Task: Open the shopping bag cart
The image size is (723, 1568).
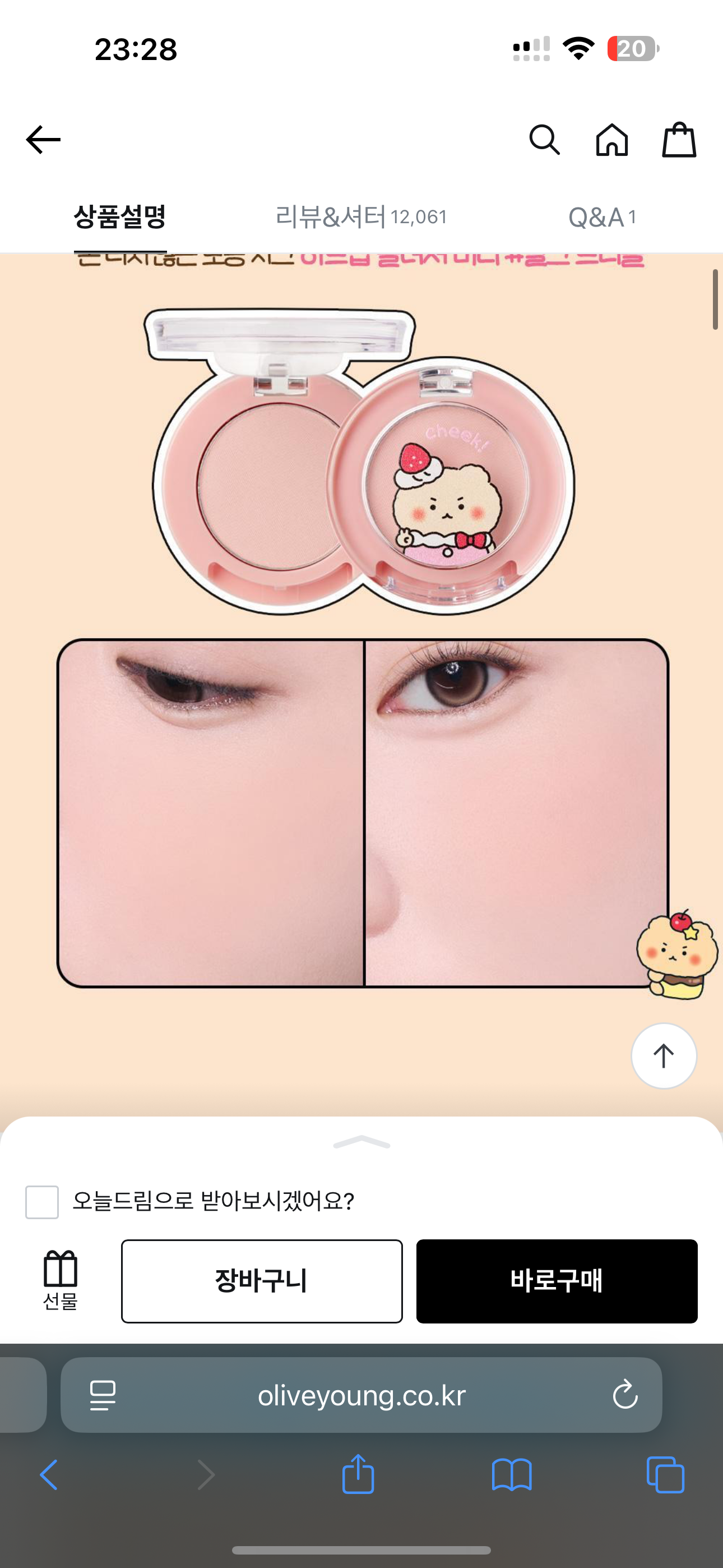Action: click(x=679, y=140)
